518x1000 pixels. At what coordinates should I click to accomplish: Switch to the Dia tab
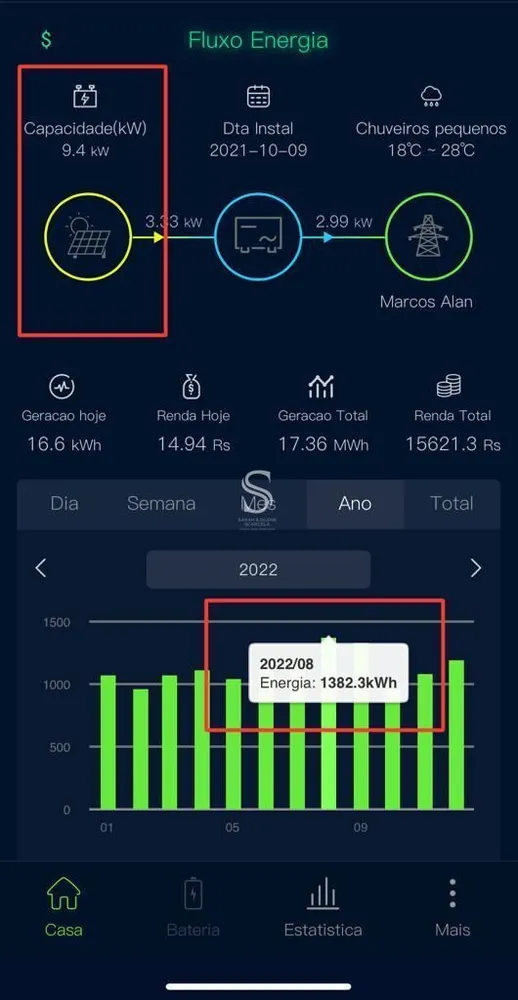click(64, 503)
